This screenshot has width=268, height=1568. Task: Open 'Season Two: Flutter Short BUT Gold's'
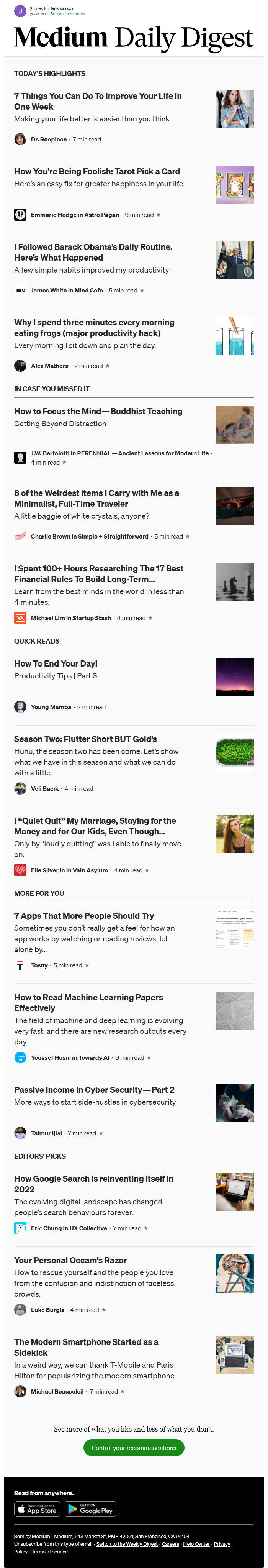tap(85, 739)
